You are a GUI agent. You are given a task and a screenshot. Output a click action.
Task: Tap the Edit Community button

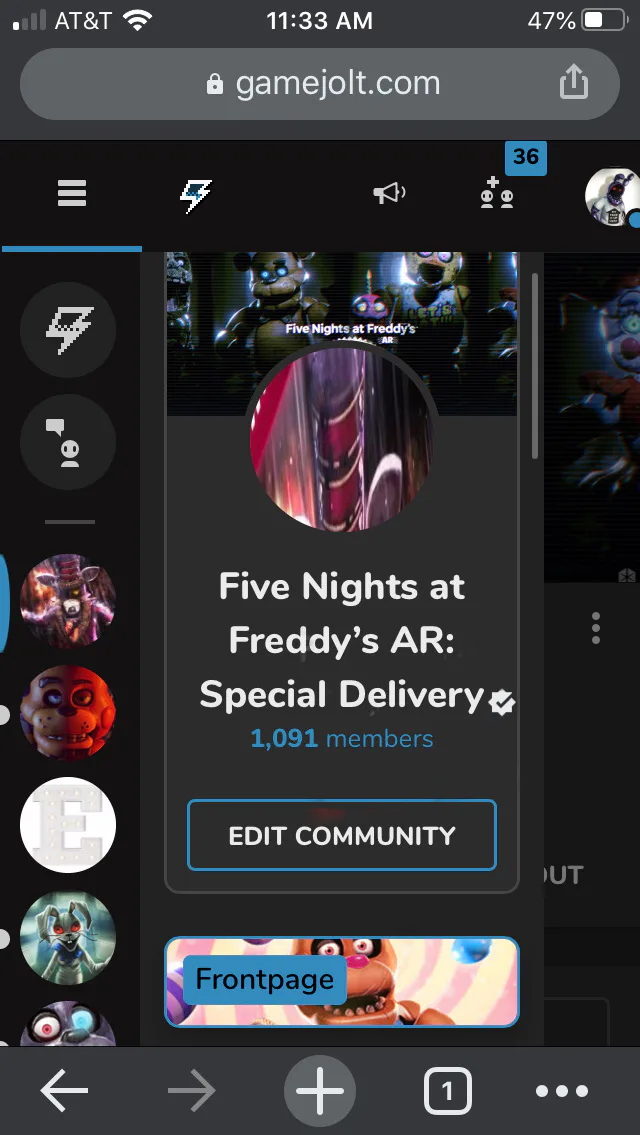(x=342, y=835)
